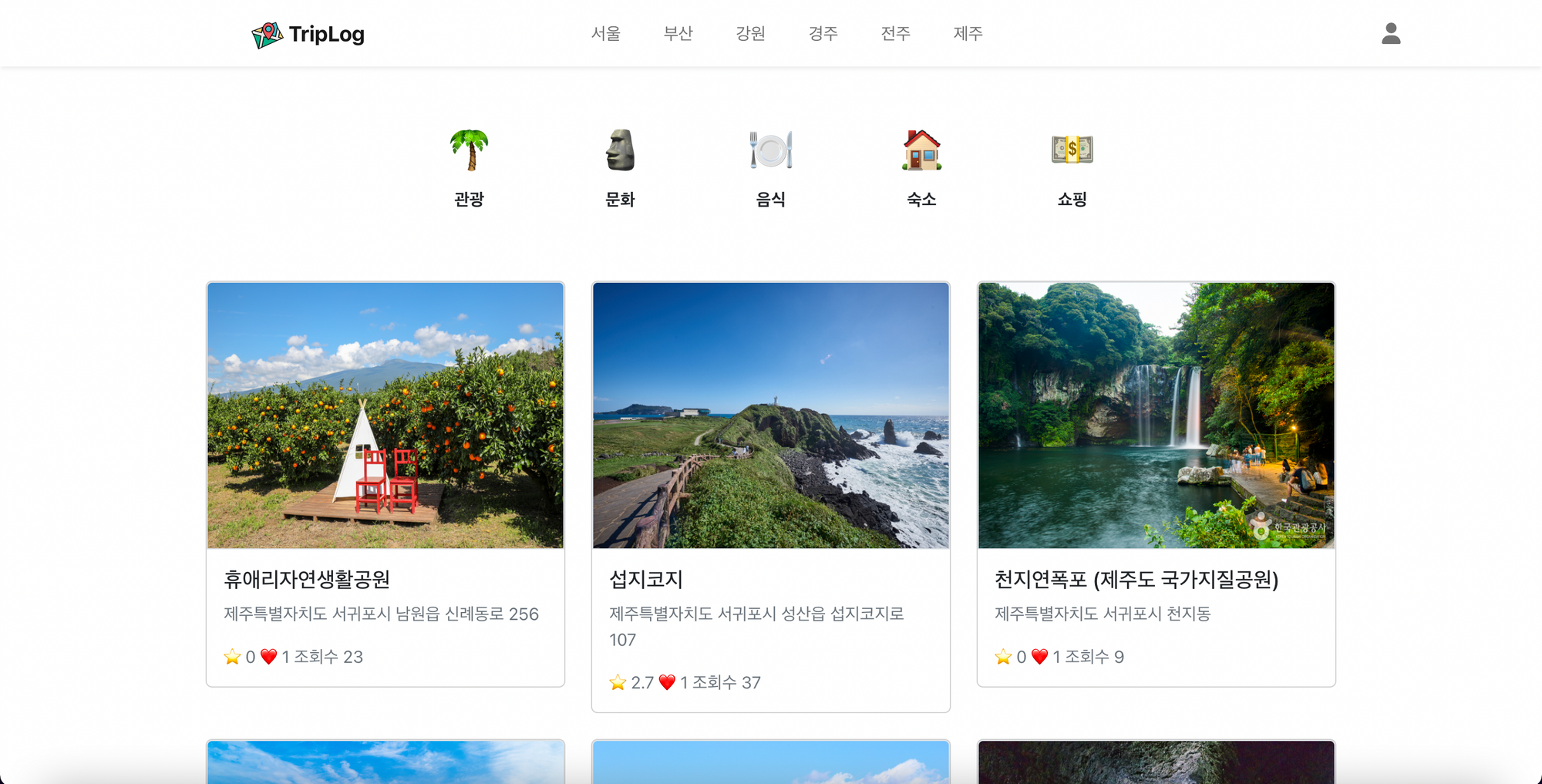Show 숙소 category places
The image size is (1542, 784).
point(921,167)
